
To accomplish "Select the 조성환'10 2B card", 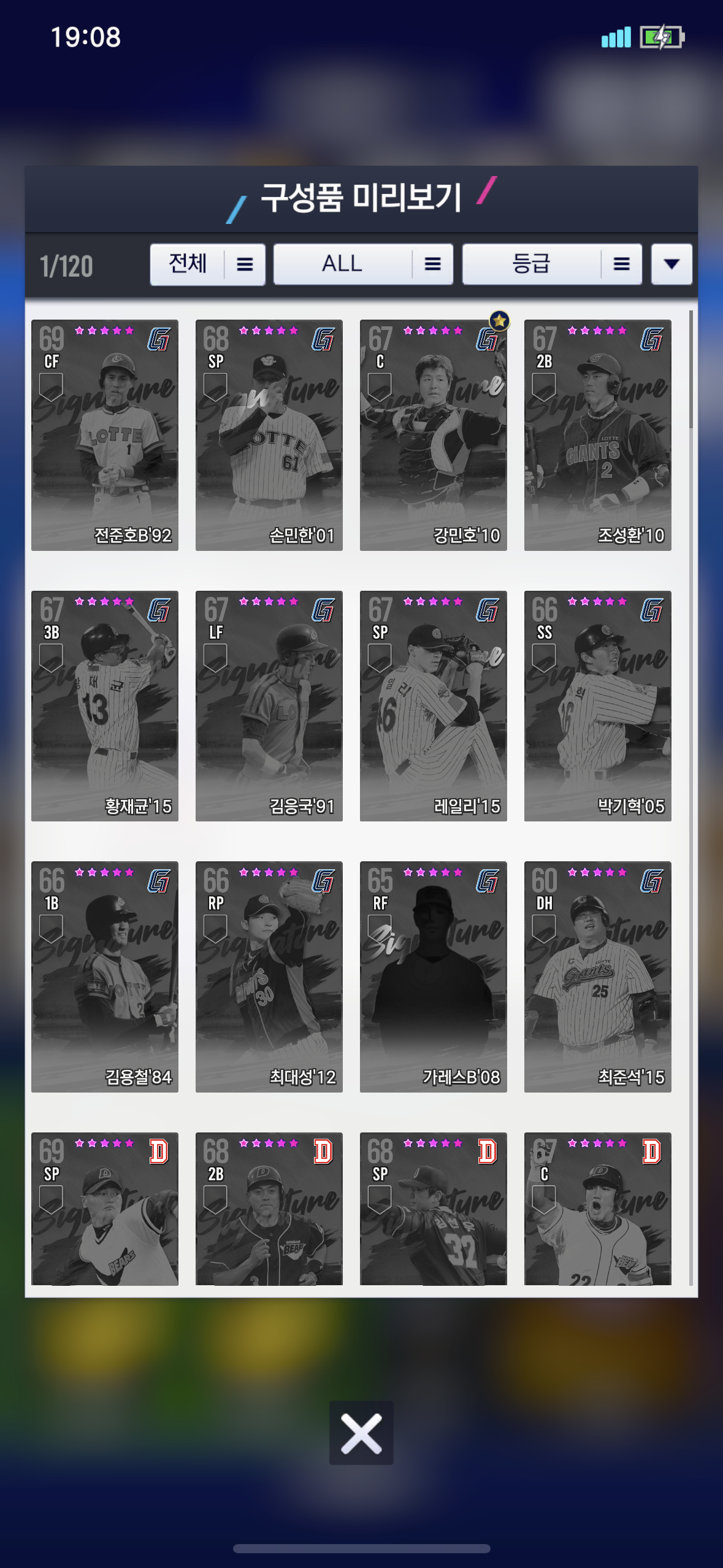I will (x=598, y=435).
